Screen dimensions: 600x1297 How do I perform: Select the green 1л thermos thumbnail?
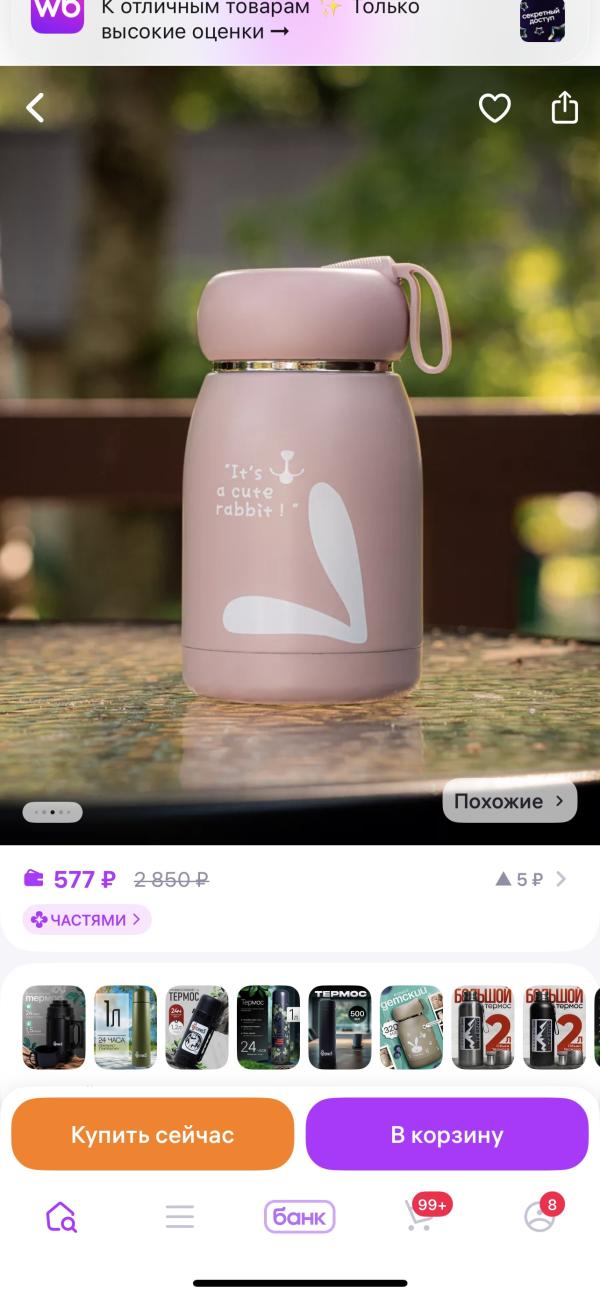[x=126, y=1028]
